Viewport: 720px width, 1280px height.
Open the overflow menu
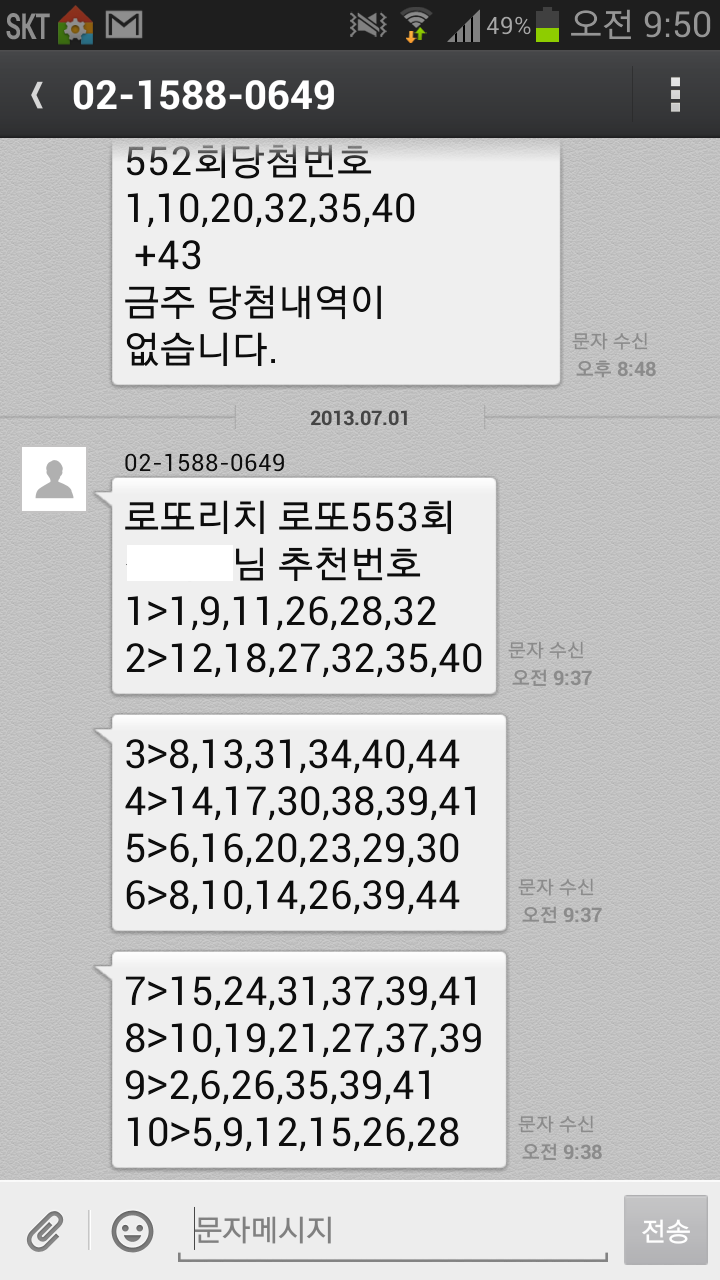tap(675, 95)
